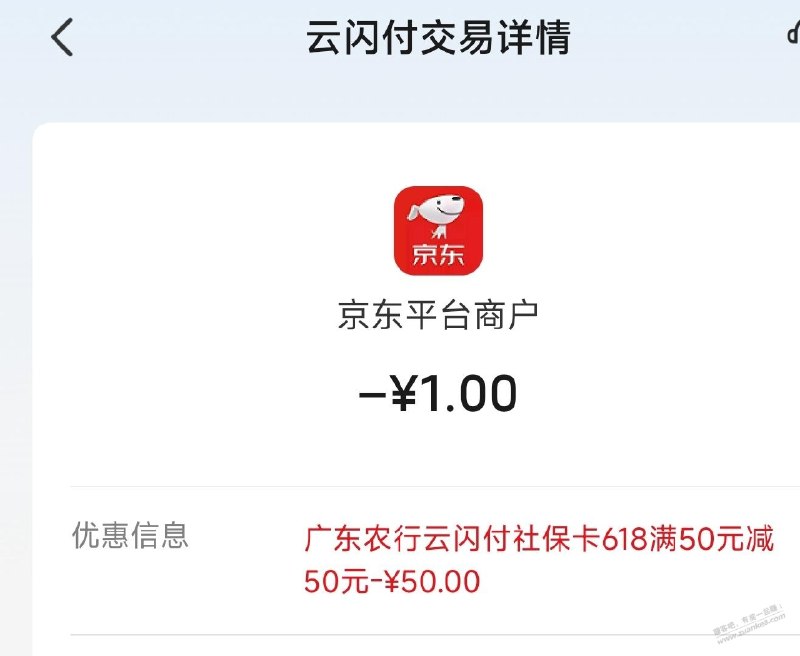Go back from the transaction details page
This screenshot has height=656, width=800.
62,37
